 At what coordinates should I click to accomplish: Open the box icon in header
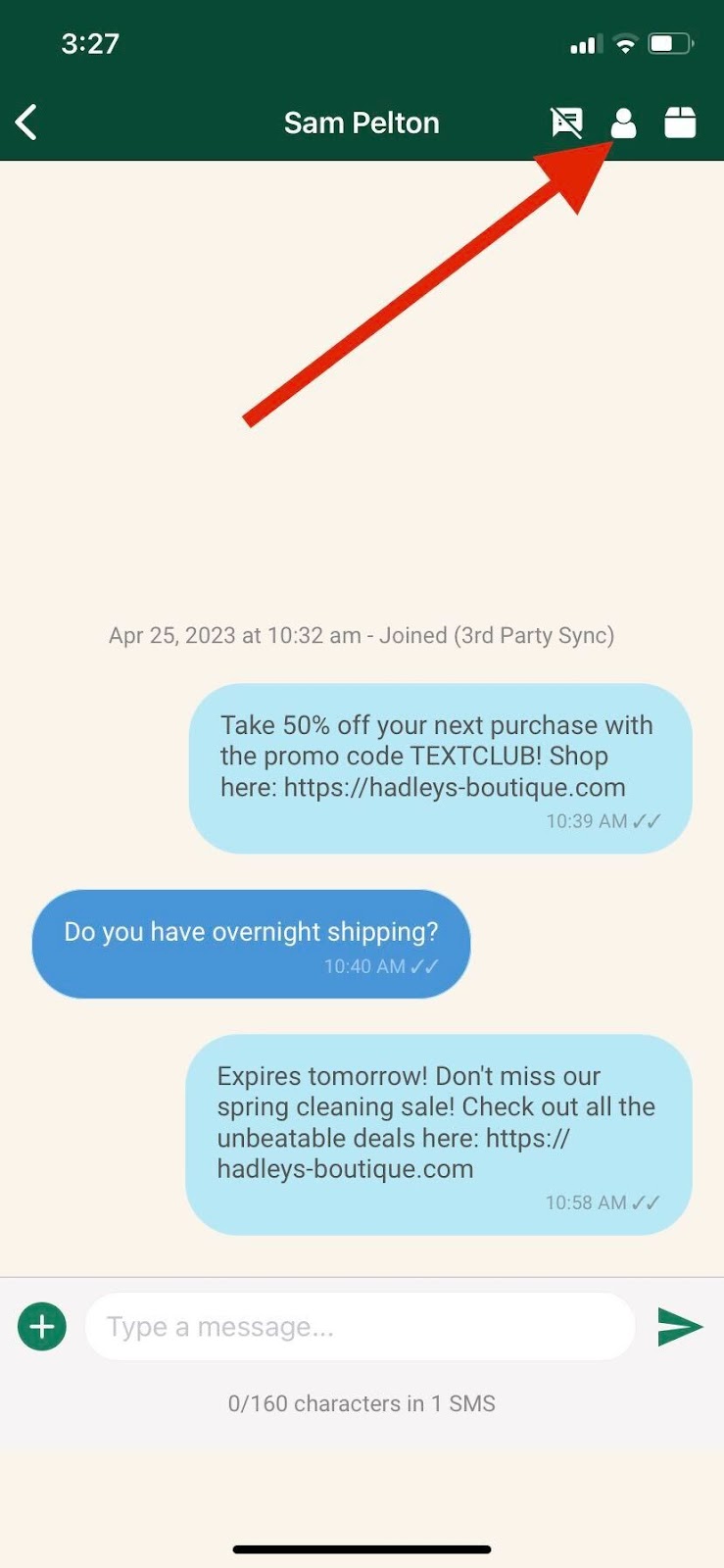[x=680, y=122]
